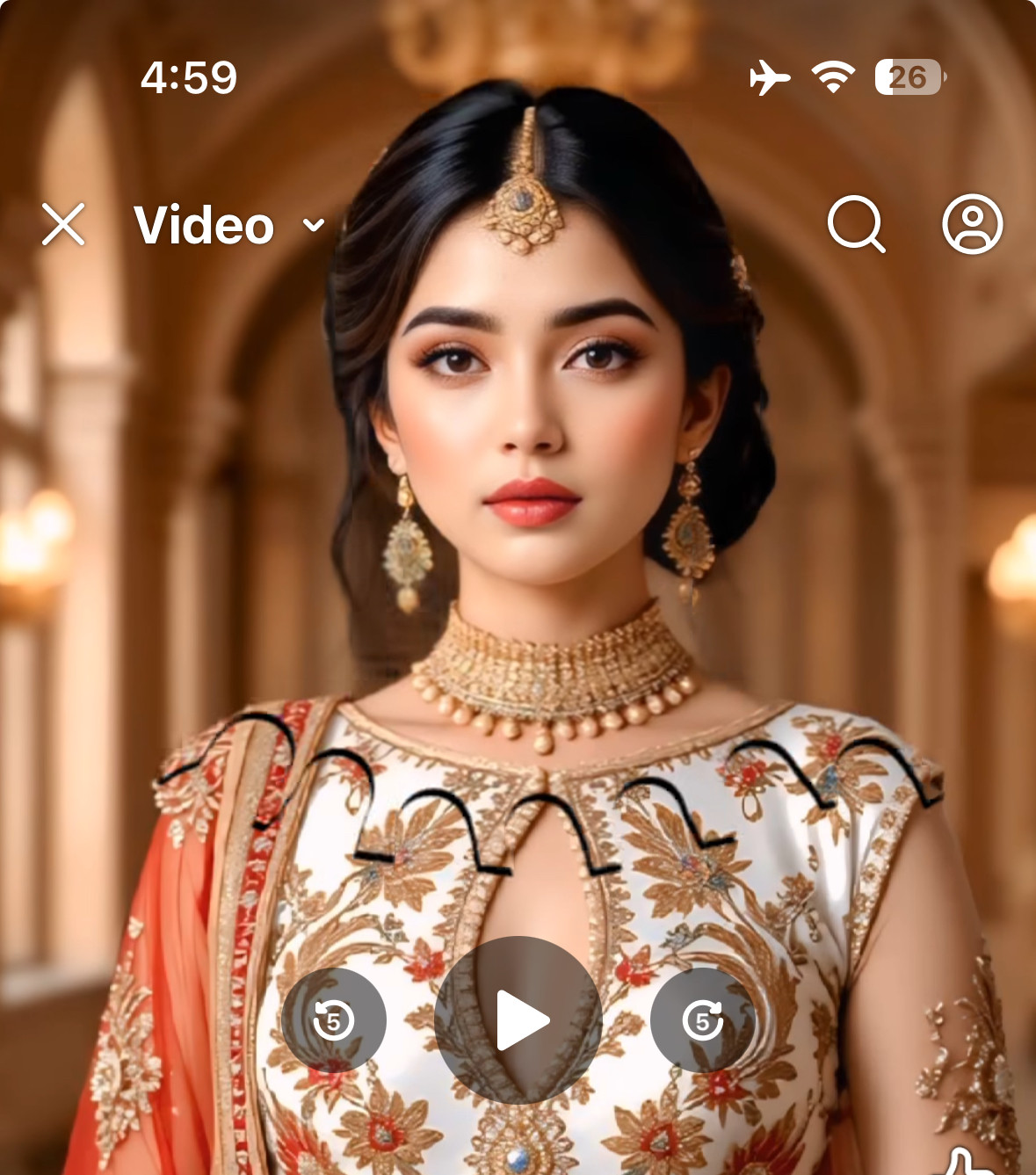The height and width of the screenshot is (1175, 1036).
Task: Close the video player
Action: point(63,224)
